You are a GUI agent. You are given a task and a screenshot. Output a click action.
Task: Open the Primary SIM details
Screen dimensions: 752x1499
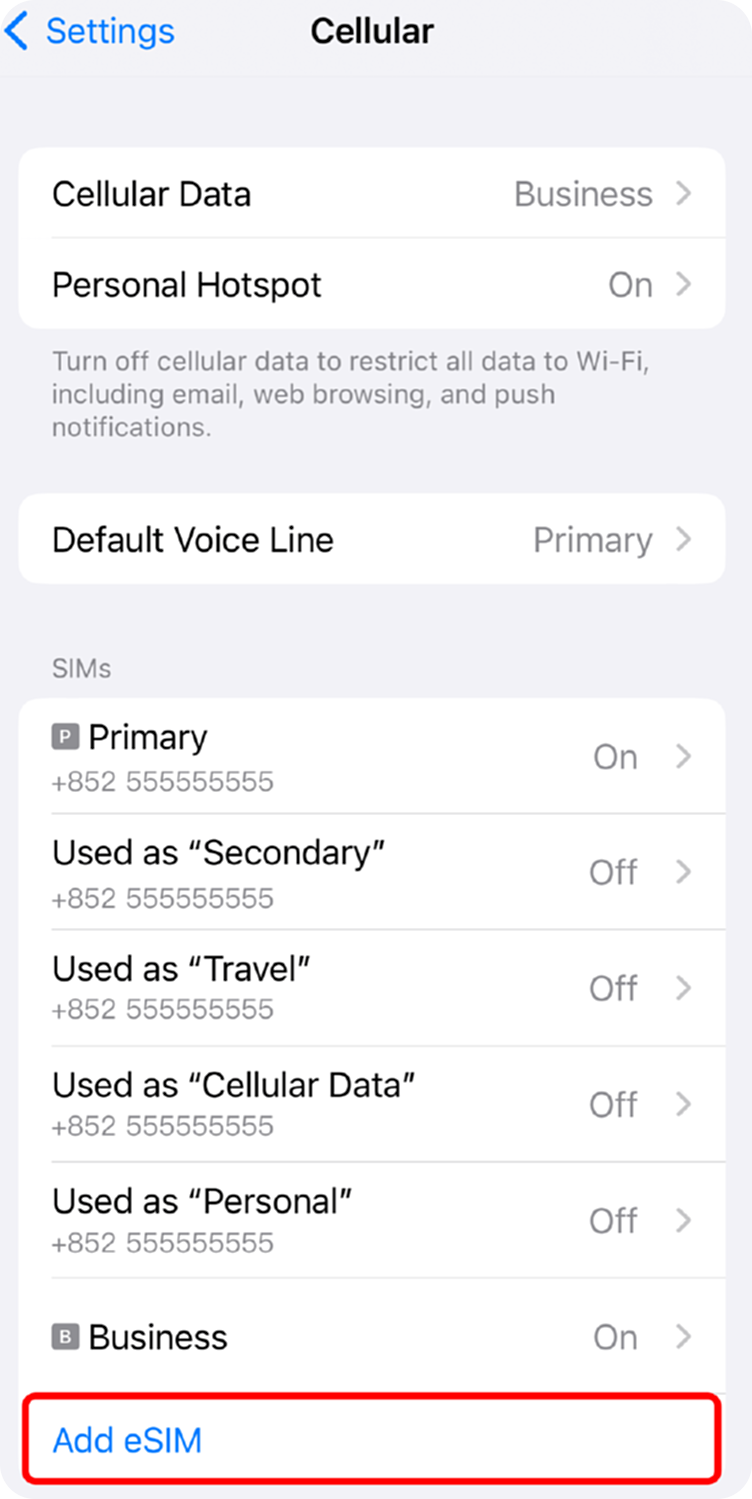[x=371, y=757]
